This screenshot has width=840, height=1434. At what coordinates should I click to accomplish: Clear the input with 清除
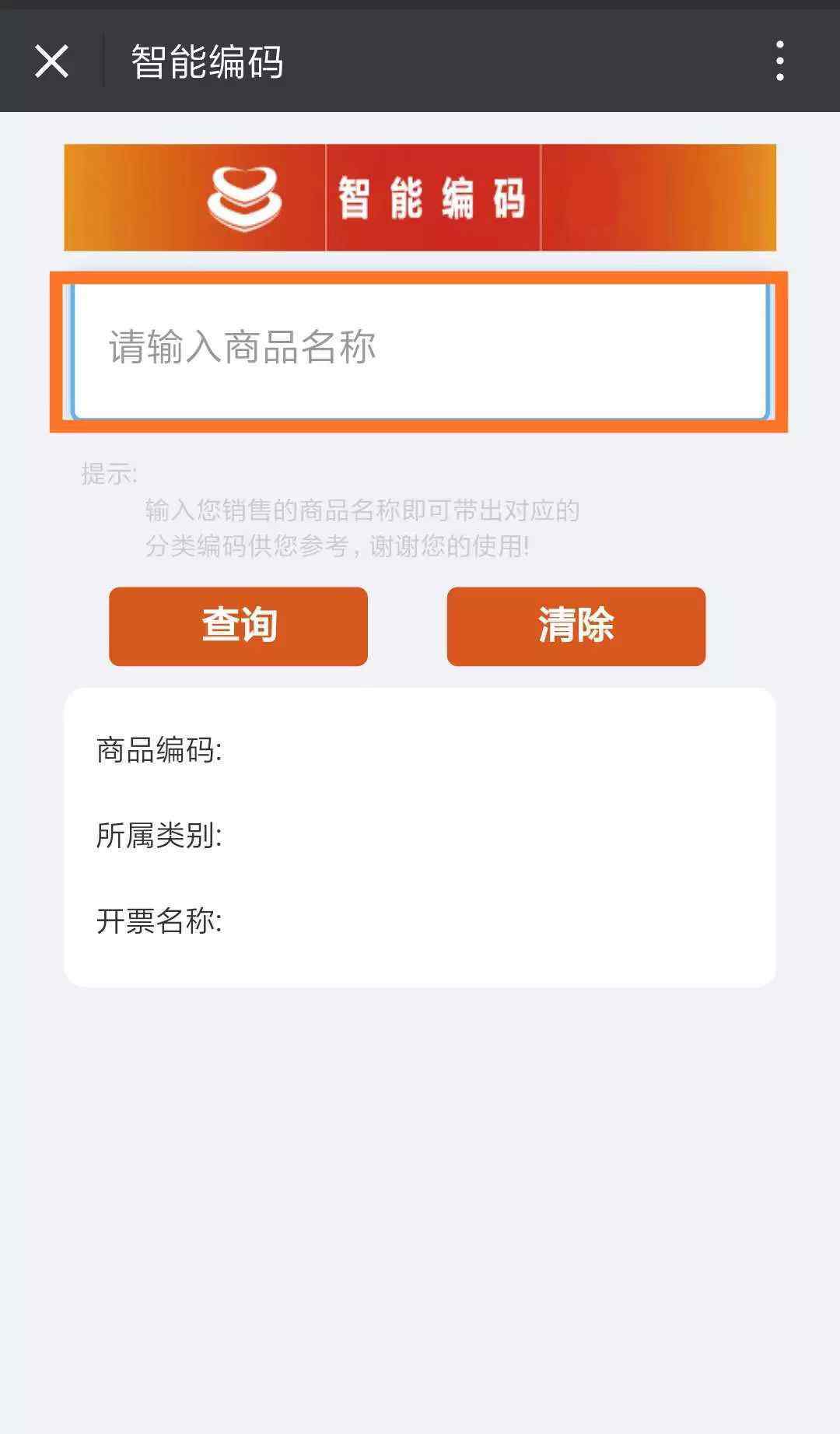click(576, 626)
